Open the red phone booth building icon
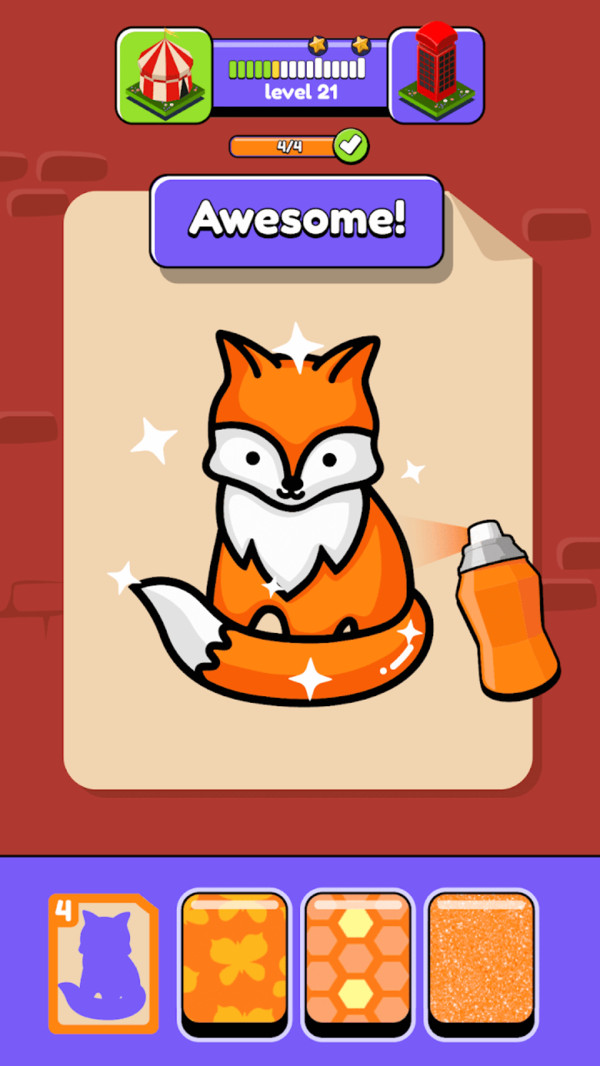The image size is (600, 1066). point(436,75)
